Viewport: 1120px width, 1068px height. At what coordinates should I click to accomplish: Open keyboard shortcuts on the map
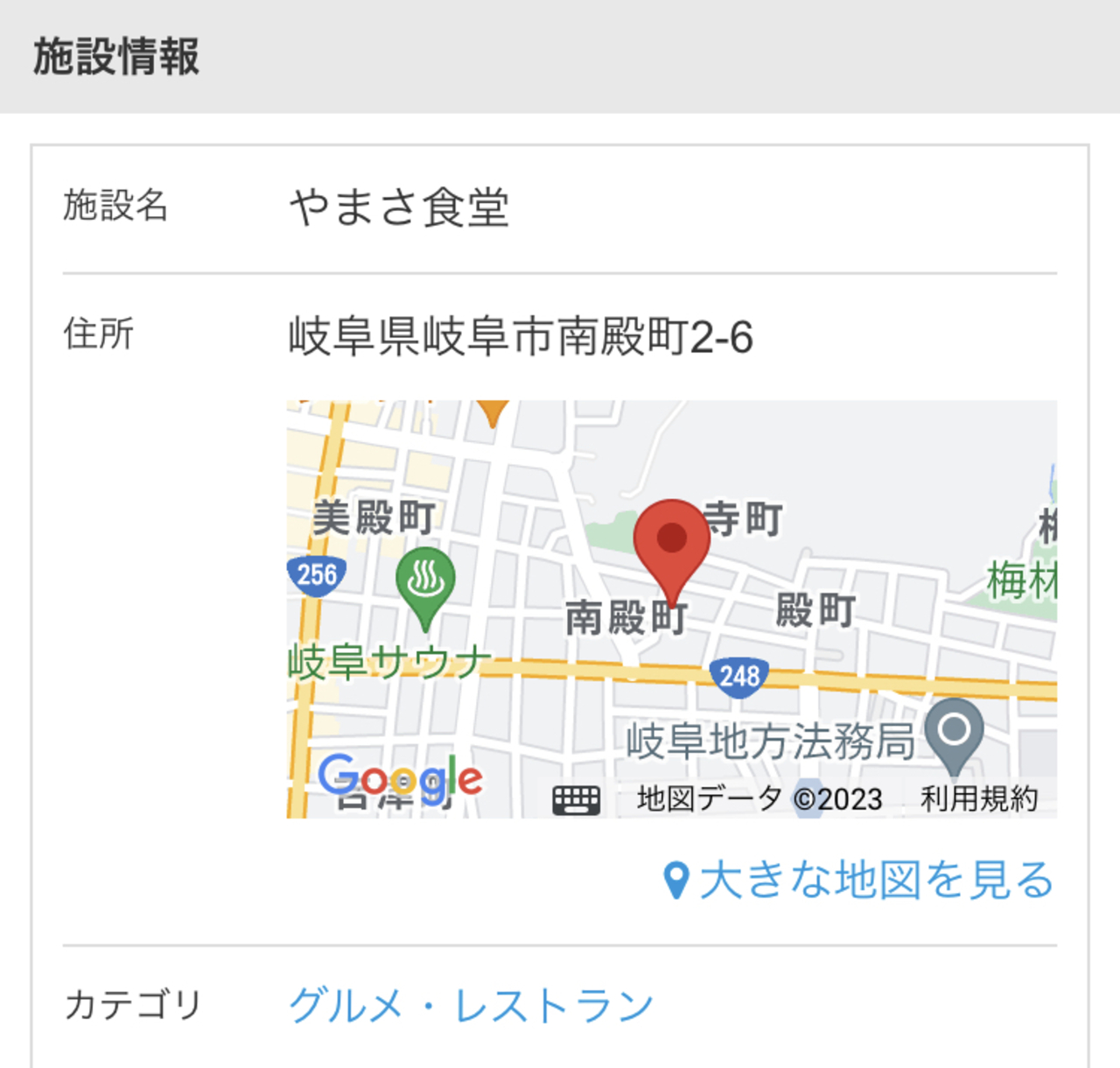(x=576, y=799)
